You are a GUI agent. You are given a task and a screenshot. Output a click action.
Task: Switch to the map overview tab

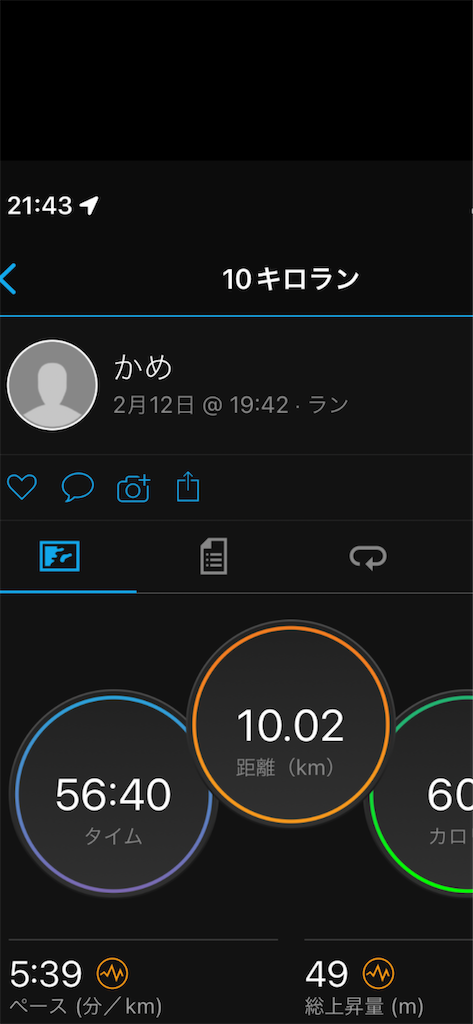pos(59,556)
